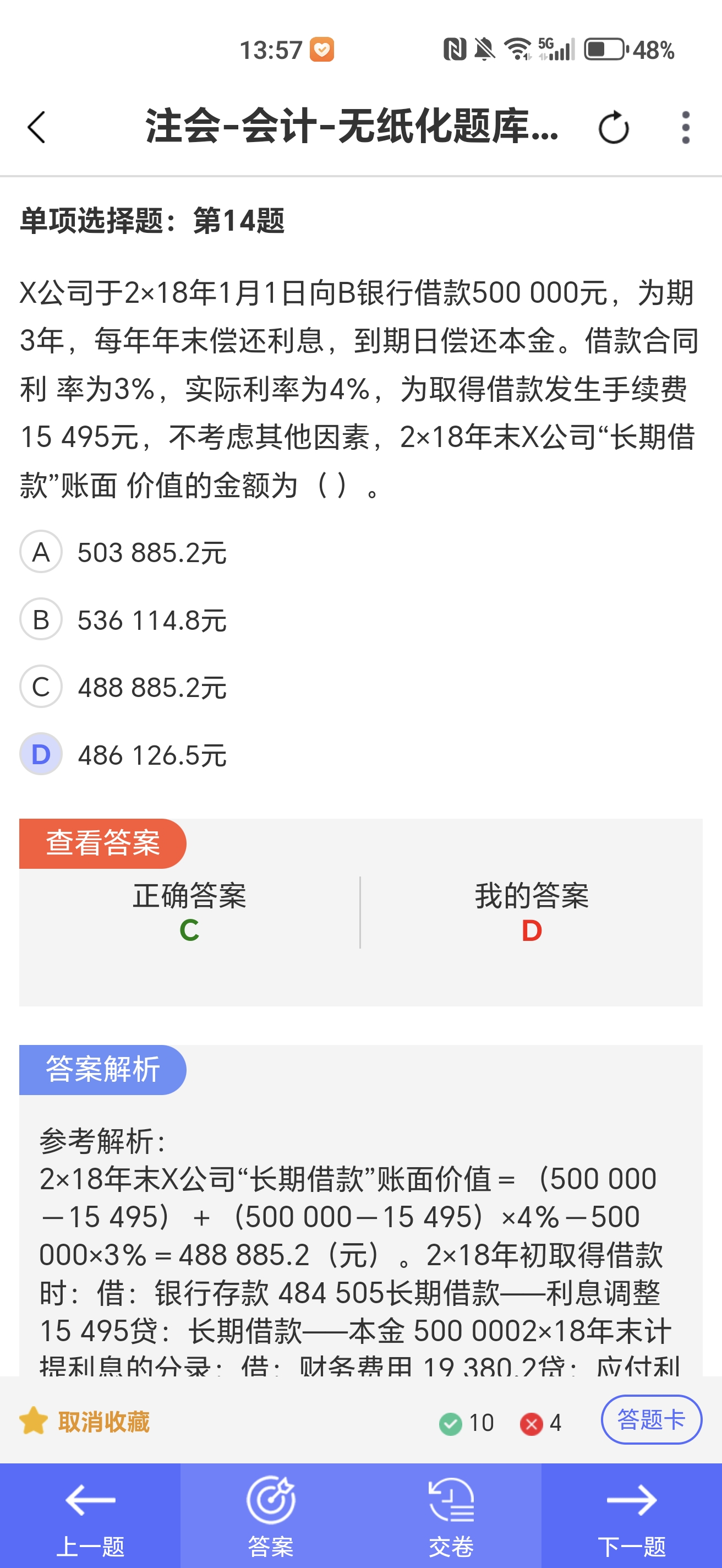Go to previous question 上一题
Viewport: 722px width, 1568px height.
coord(90,1516)
